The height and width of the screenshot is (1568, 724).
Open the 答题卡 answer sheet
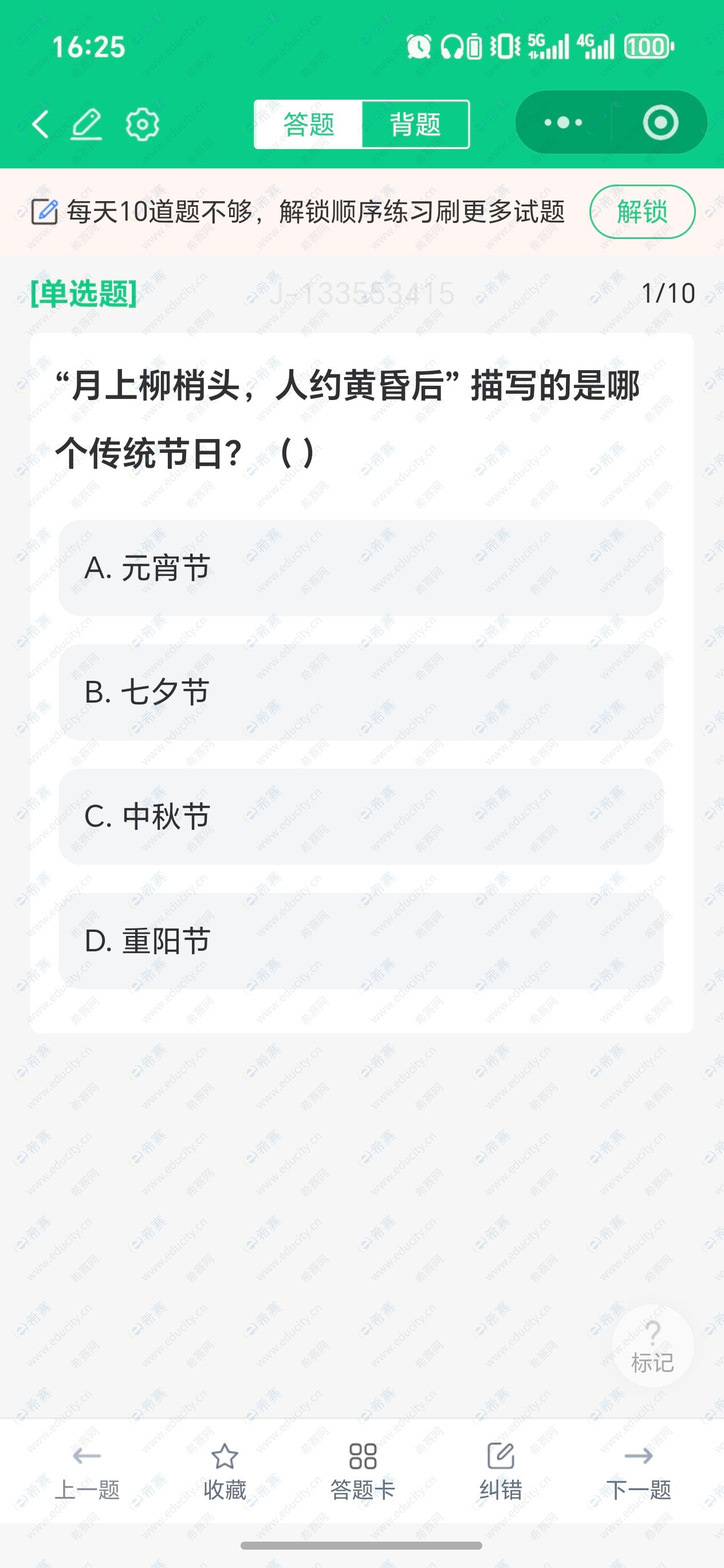pos(363,1473)
